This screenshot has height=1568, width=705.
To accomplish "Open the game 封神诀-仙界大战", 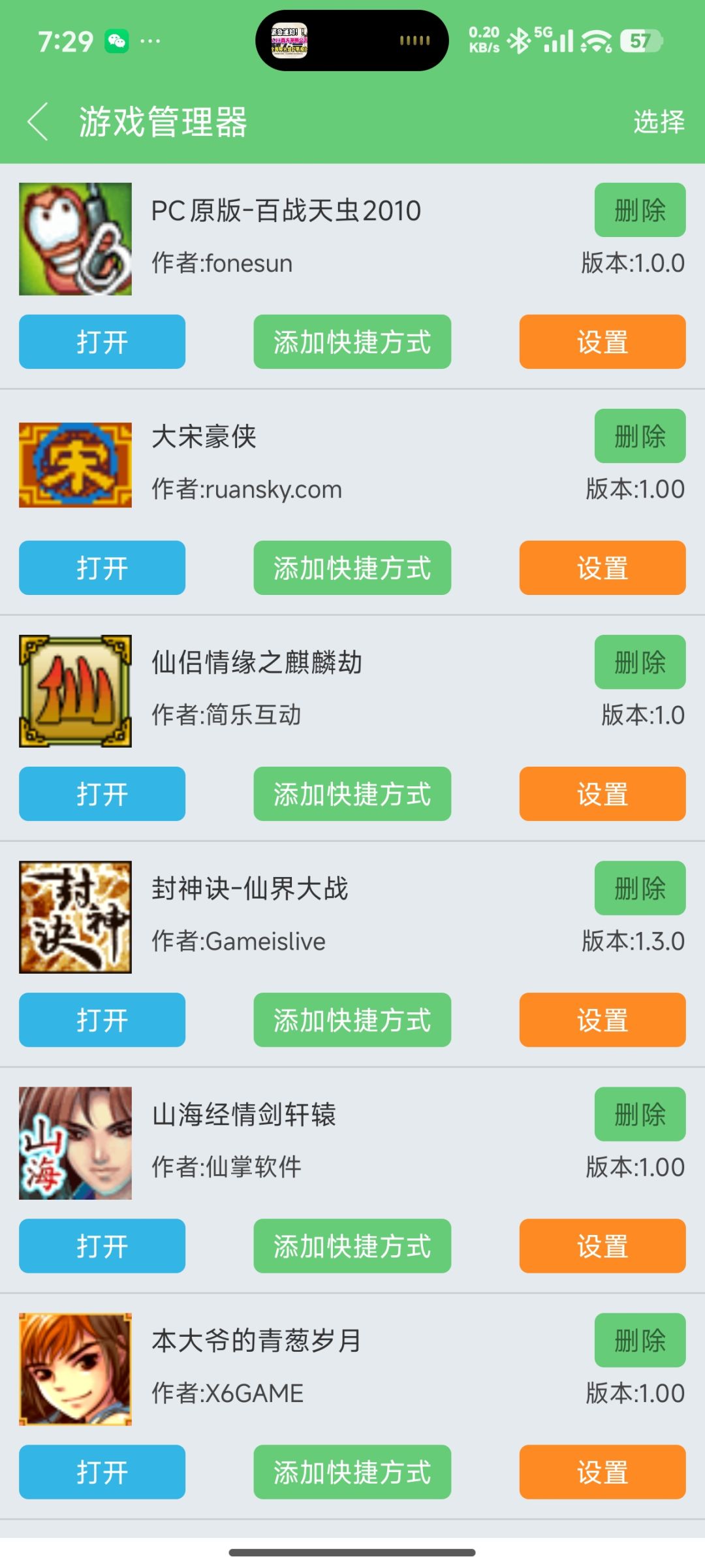I will pos(102,1019).
